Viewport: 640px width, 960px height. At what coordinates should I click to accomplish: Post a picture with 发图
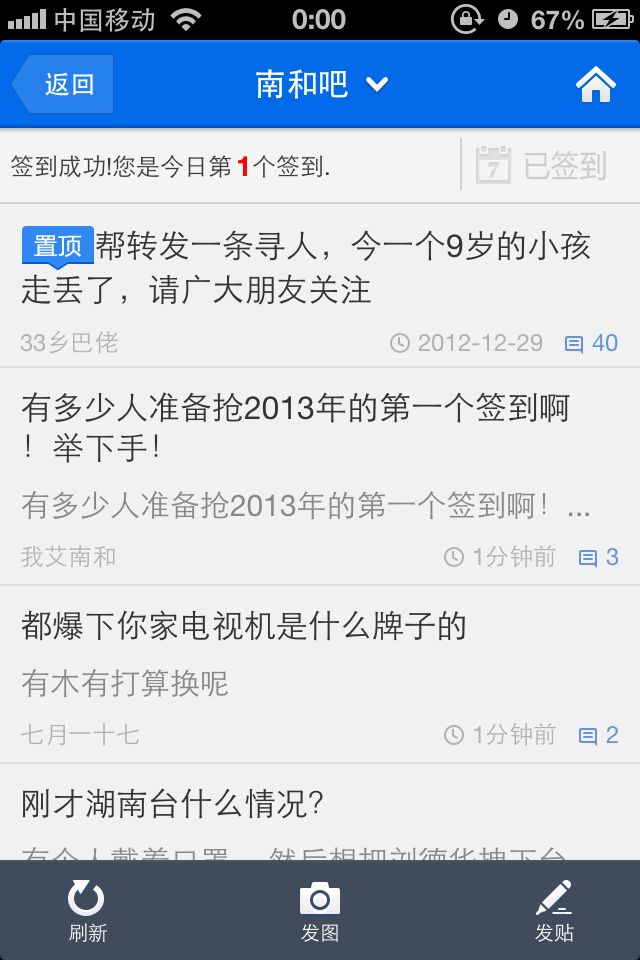click(x=320, y=911)
